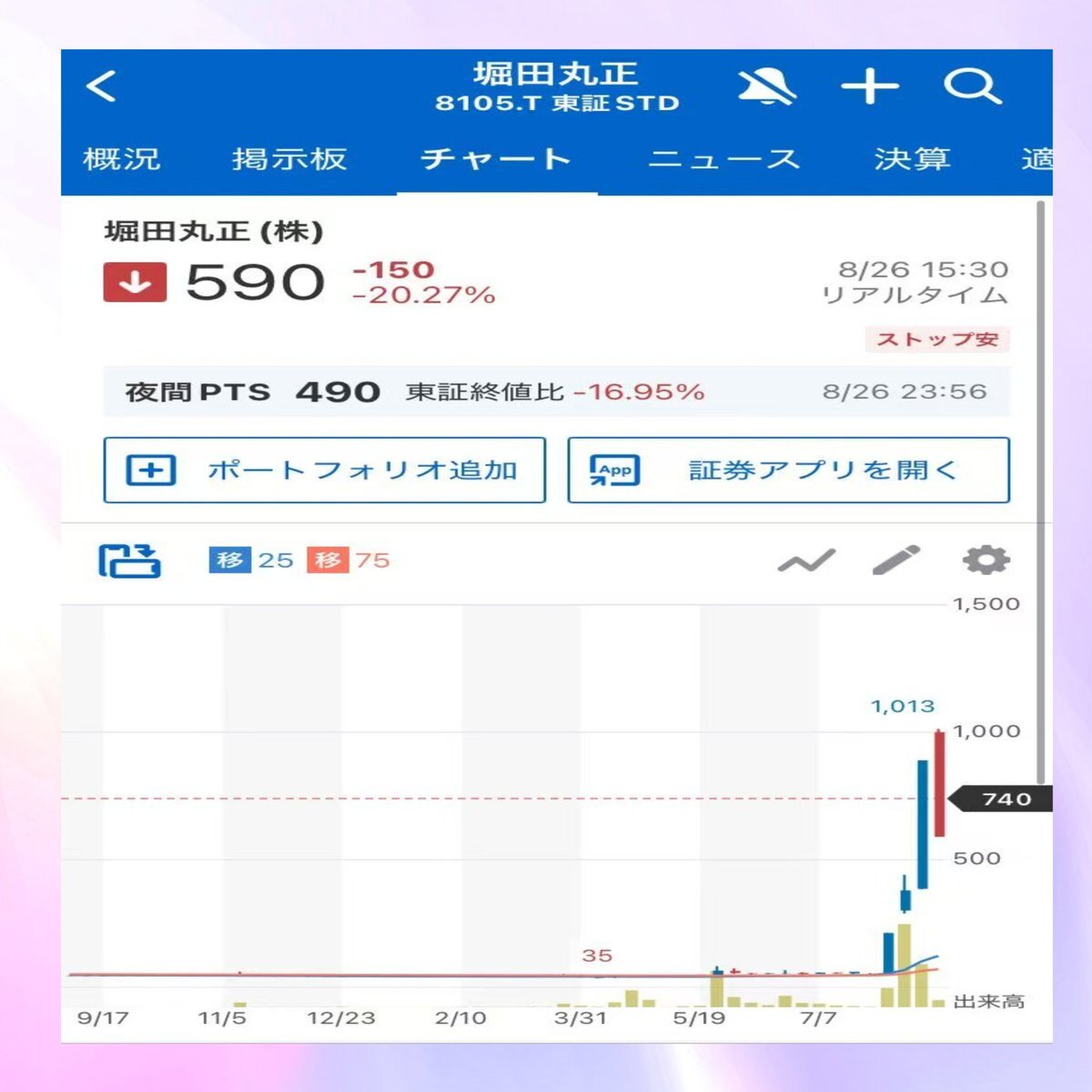The width and height of the screenshot is (1092, 1092).
Task: Open the chart drawing pencil tool
Action: pos(895,561)
